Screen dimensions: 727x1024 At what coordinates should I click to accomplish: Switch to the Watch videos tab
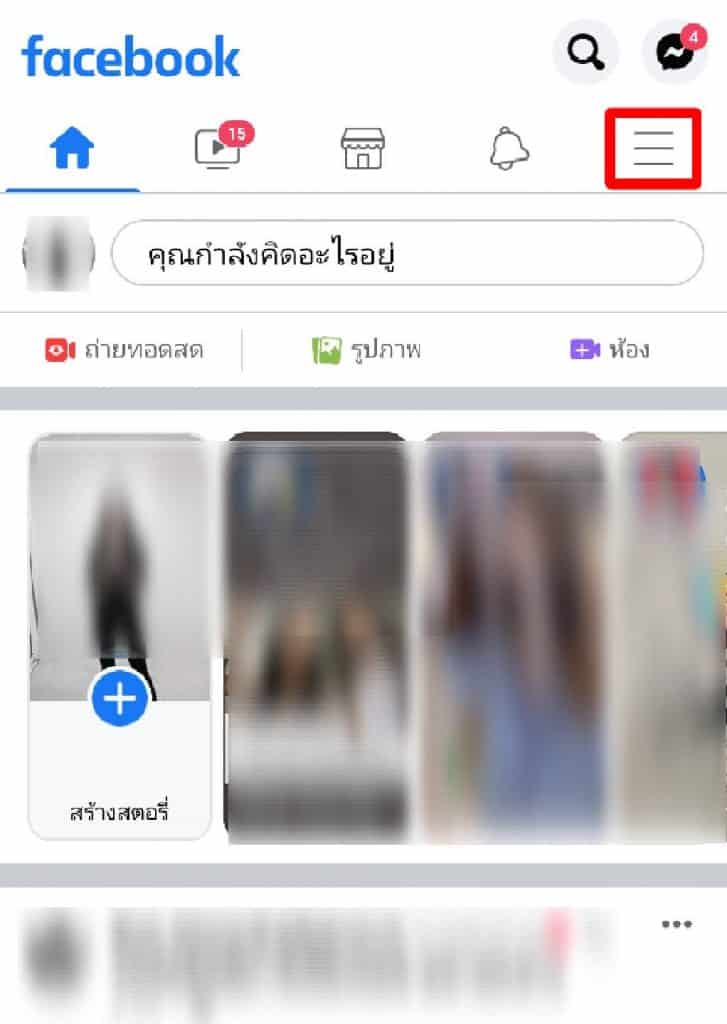coord(217,147)
